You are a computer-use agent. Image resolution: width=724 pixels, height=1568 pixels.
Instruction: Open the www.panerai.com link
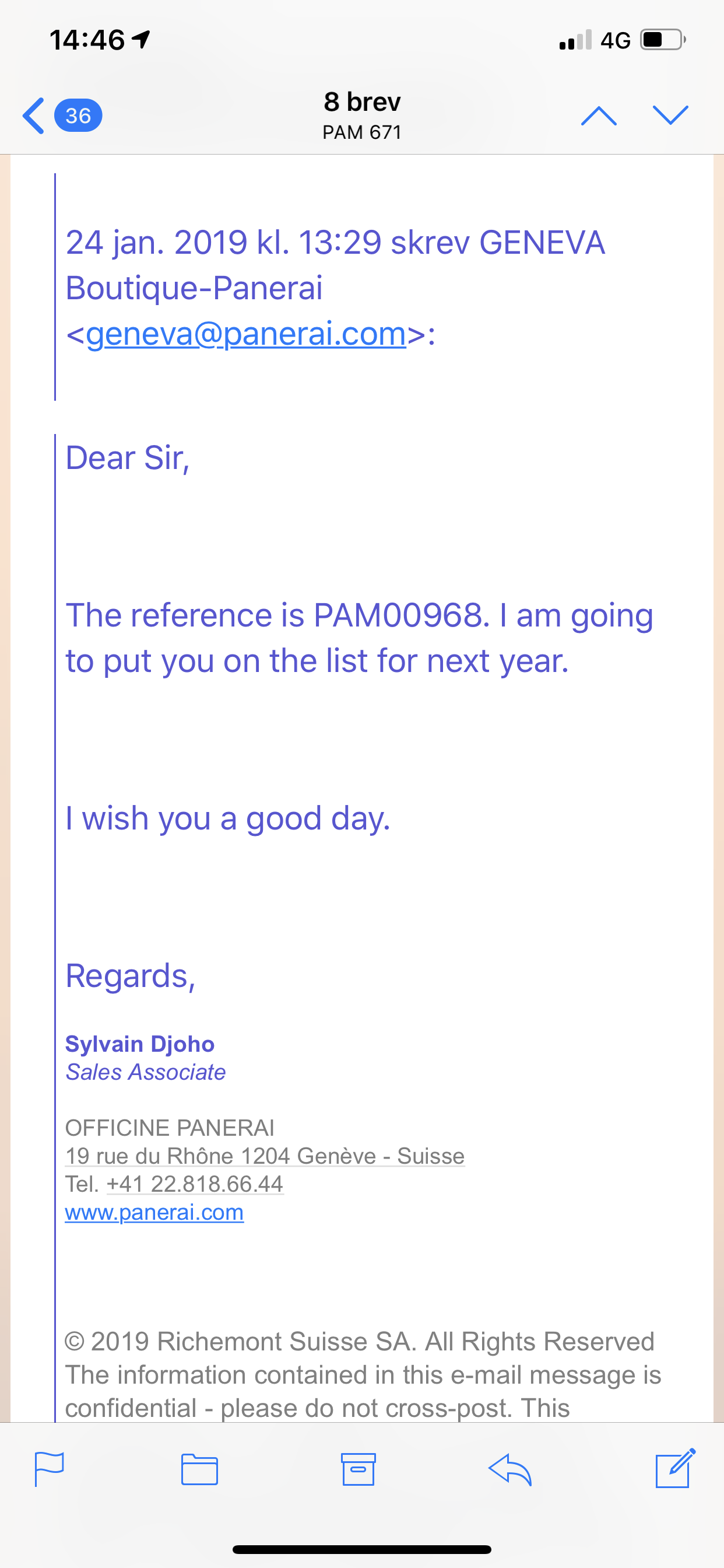point(154,1212)
